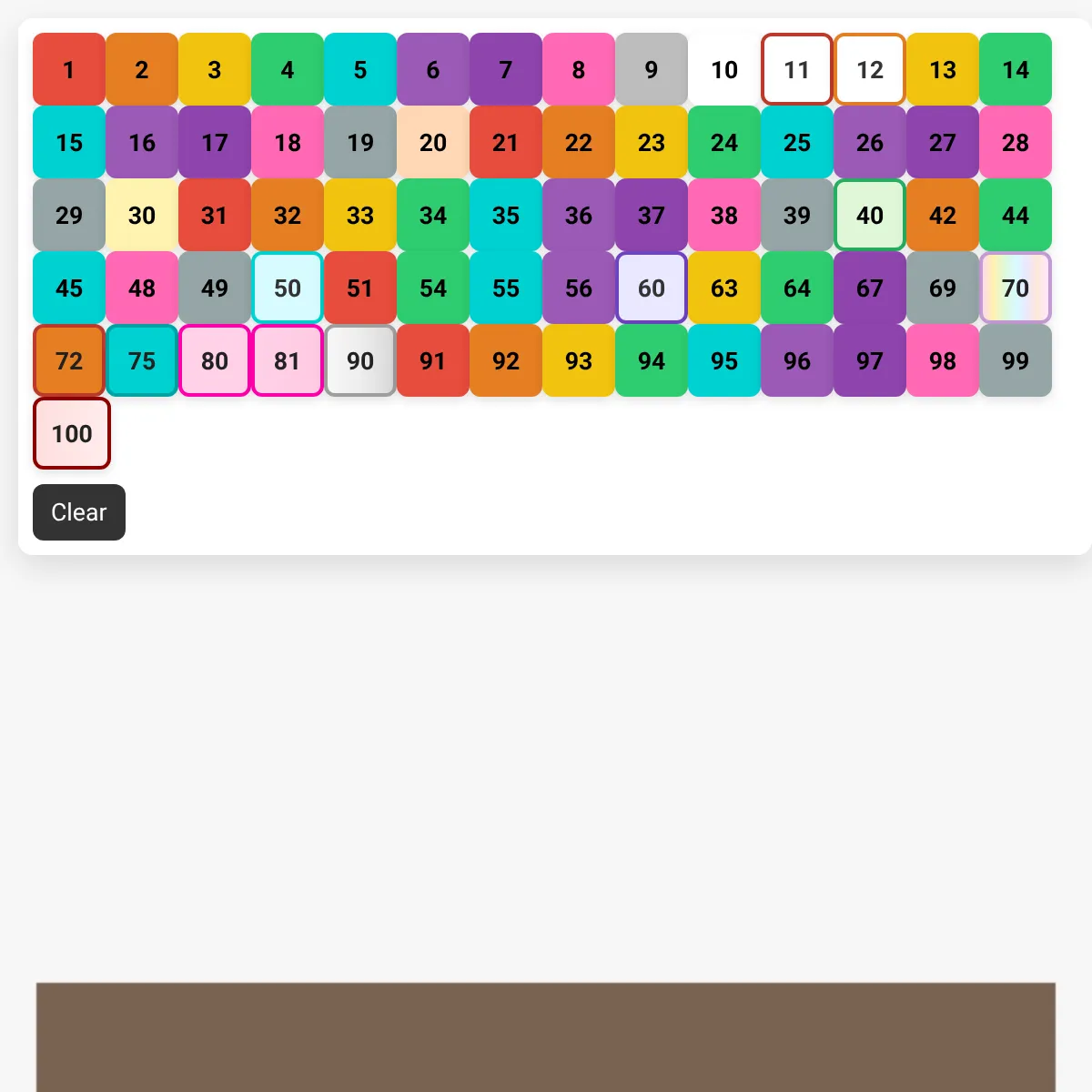Image resolution: width=1092 pixels, height=1092 pixels.
Task: Tap the gray tile numbered 90
Action: pos(360,360)
